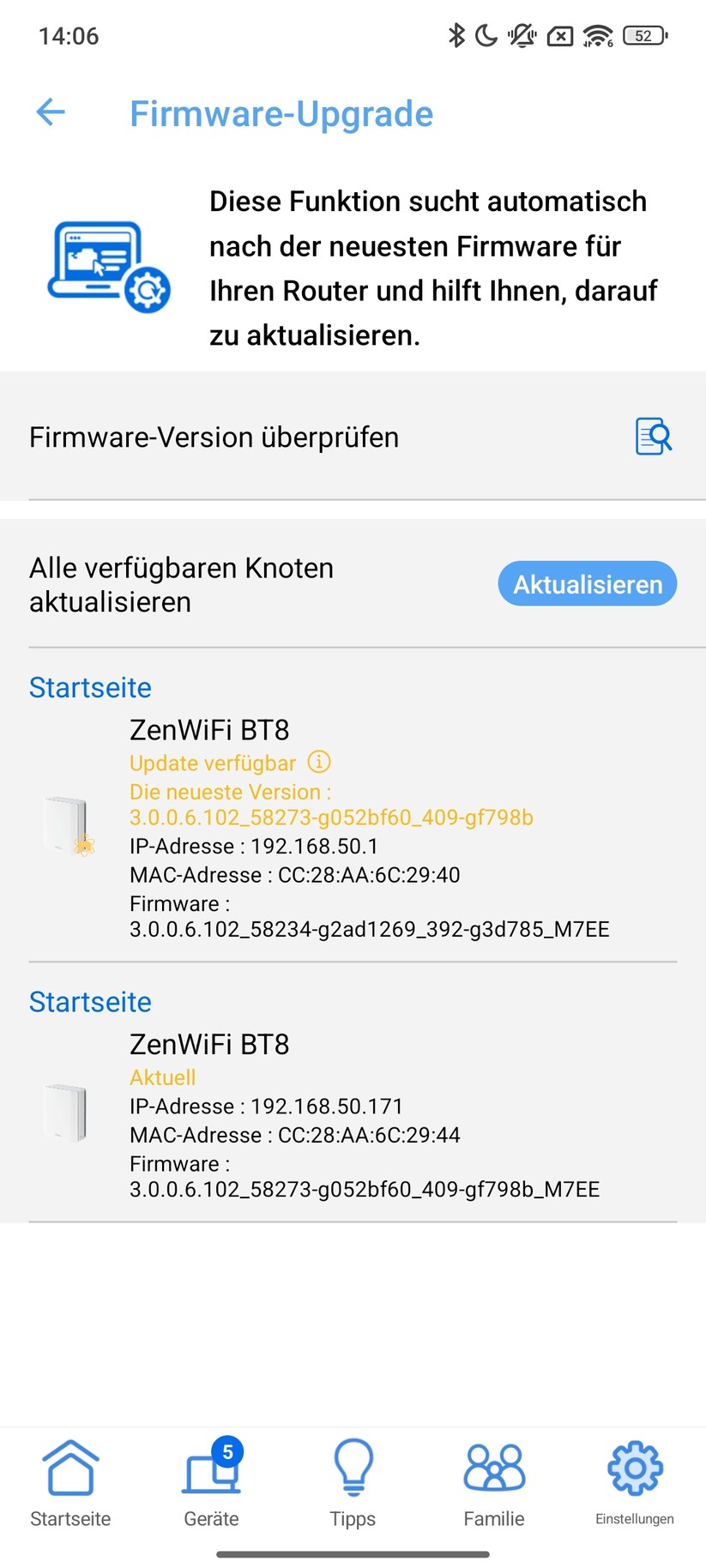Open the Firmware-Version überprüfen search icon
Image resolution: width=706 pixels, height=1568 pixels.
652,437
